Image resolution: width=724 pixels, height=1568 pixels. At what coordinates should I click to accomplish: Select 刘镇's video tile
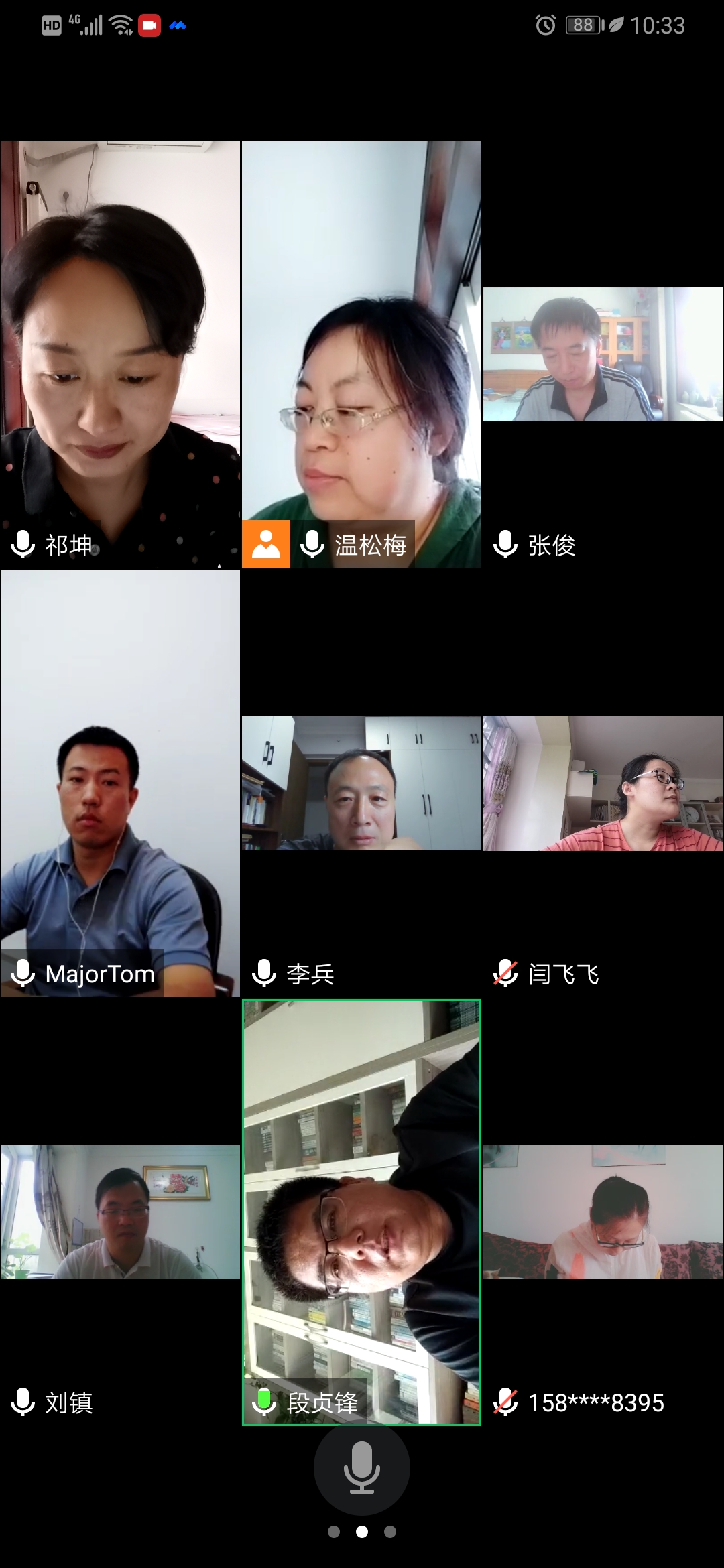tap(120, 1213)
